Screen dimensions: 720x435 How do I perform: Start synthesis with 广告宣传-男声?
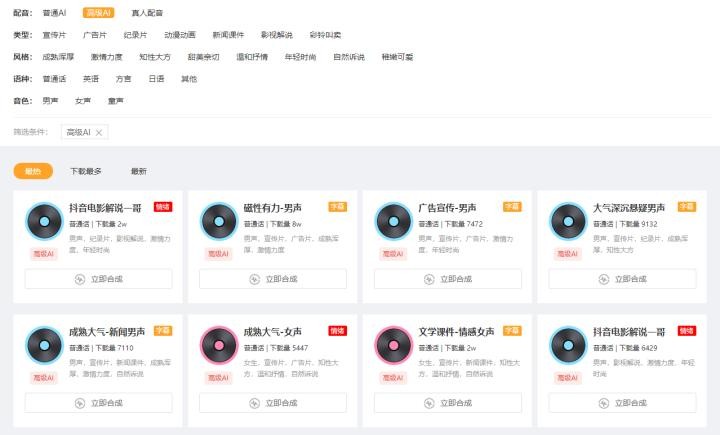click(x=447, y=279)
